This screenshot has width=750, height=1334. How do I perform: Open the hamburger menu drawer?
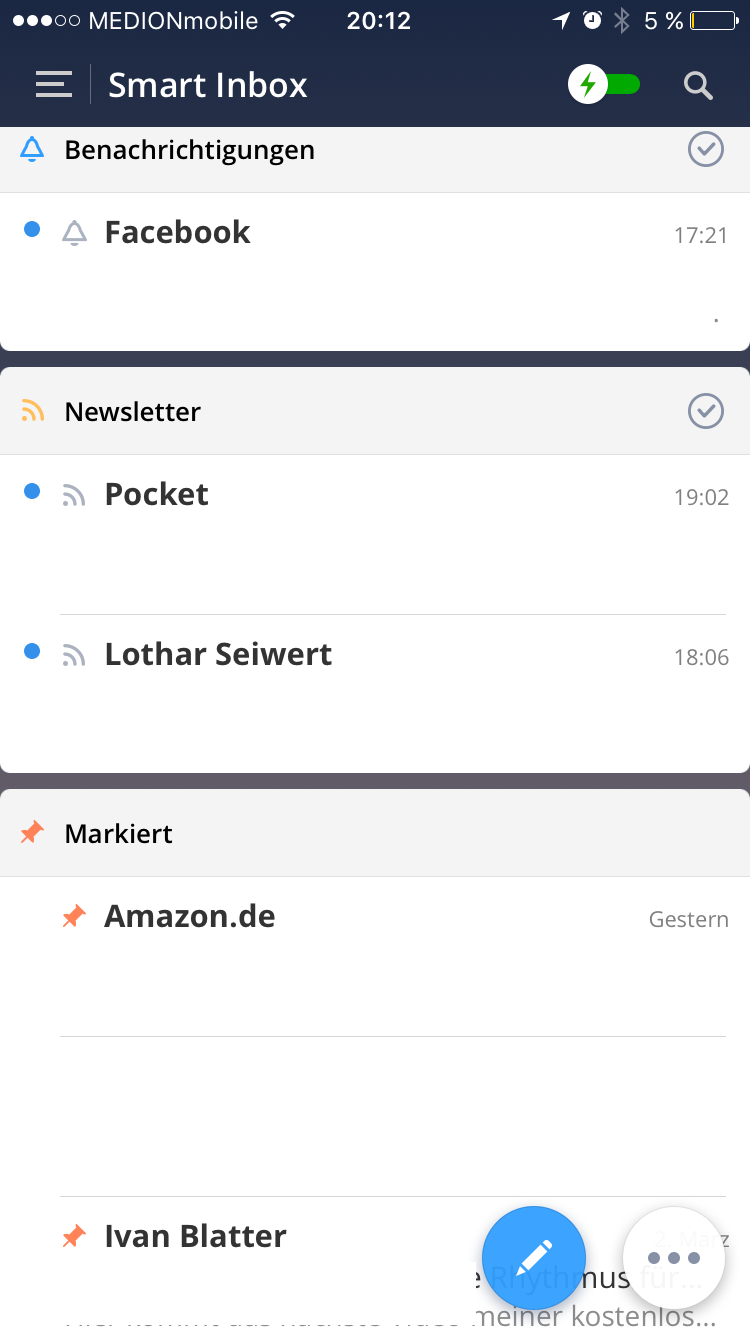(x=54, y=85)
